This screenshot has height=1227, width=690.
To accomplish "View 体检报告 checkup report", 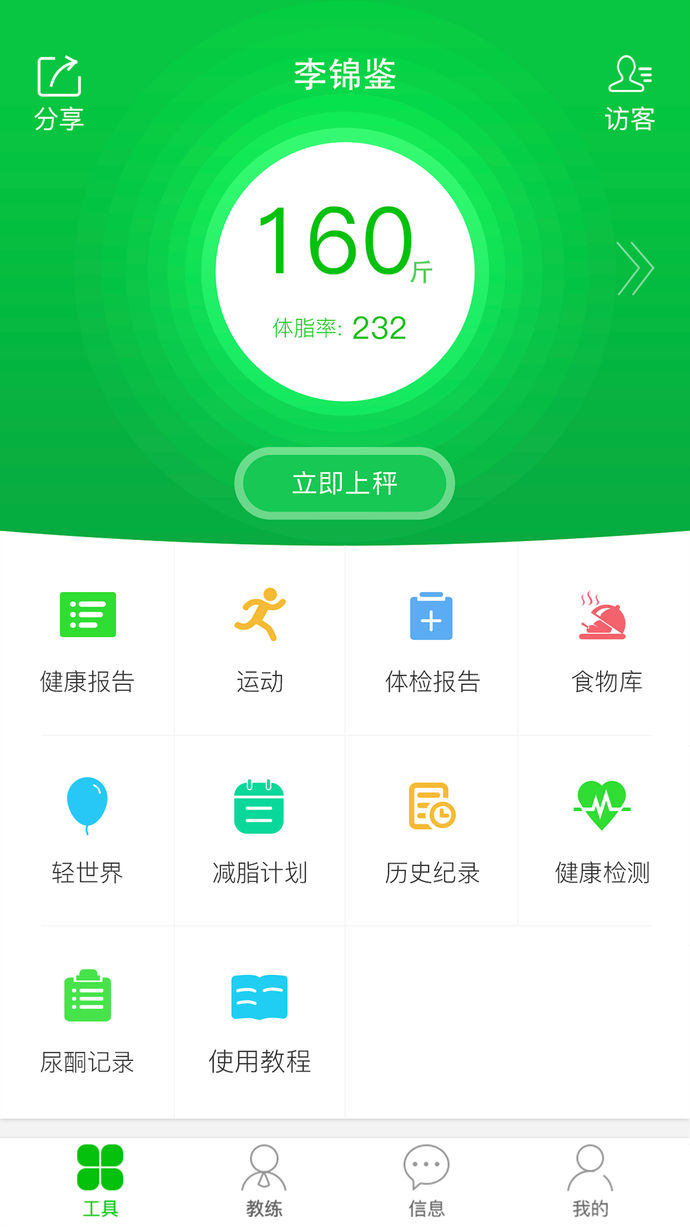I will click(432, 640).
